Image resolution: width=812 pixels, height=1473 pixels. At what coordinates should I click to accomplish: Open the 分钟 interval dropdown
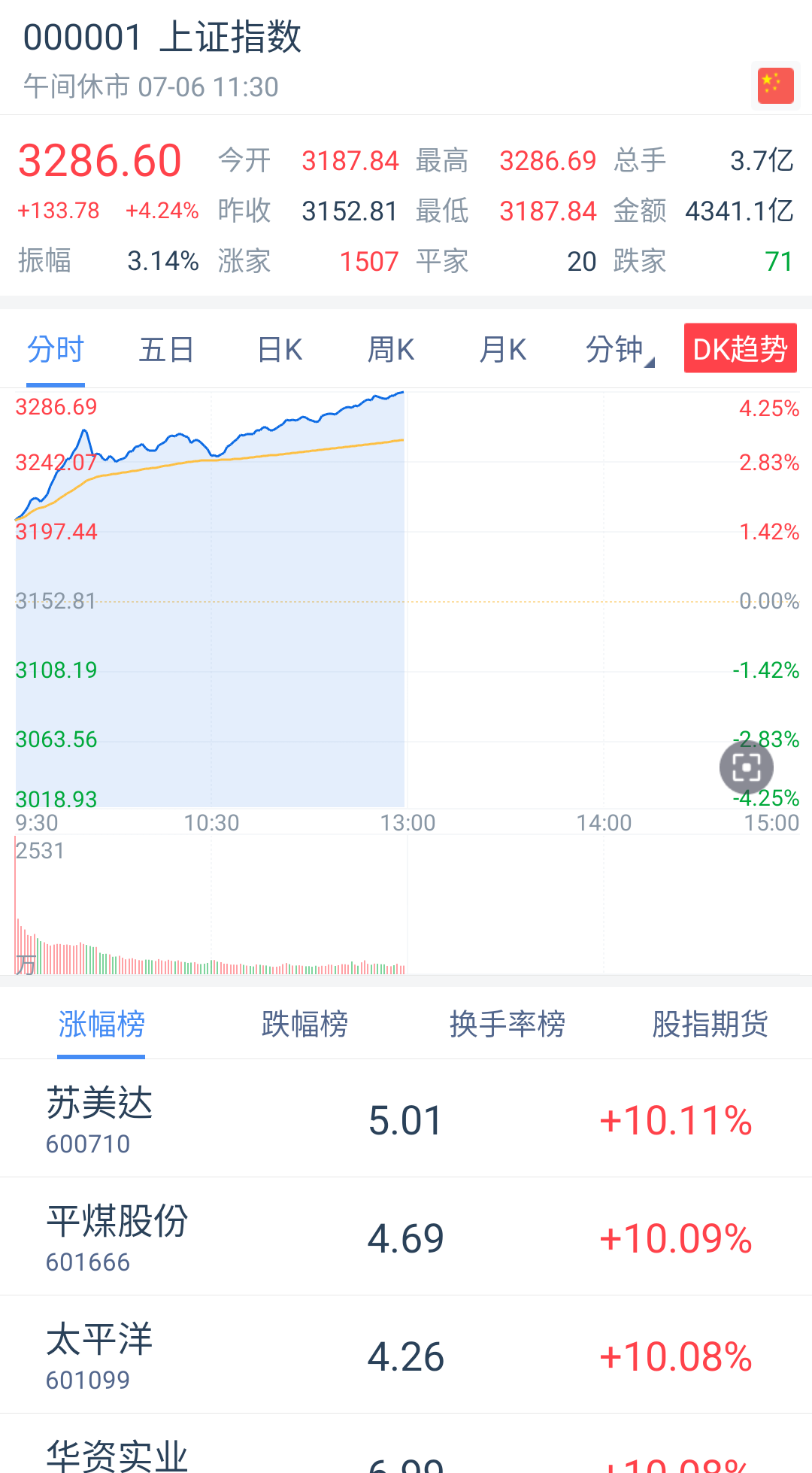(x=615, y=348)
